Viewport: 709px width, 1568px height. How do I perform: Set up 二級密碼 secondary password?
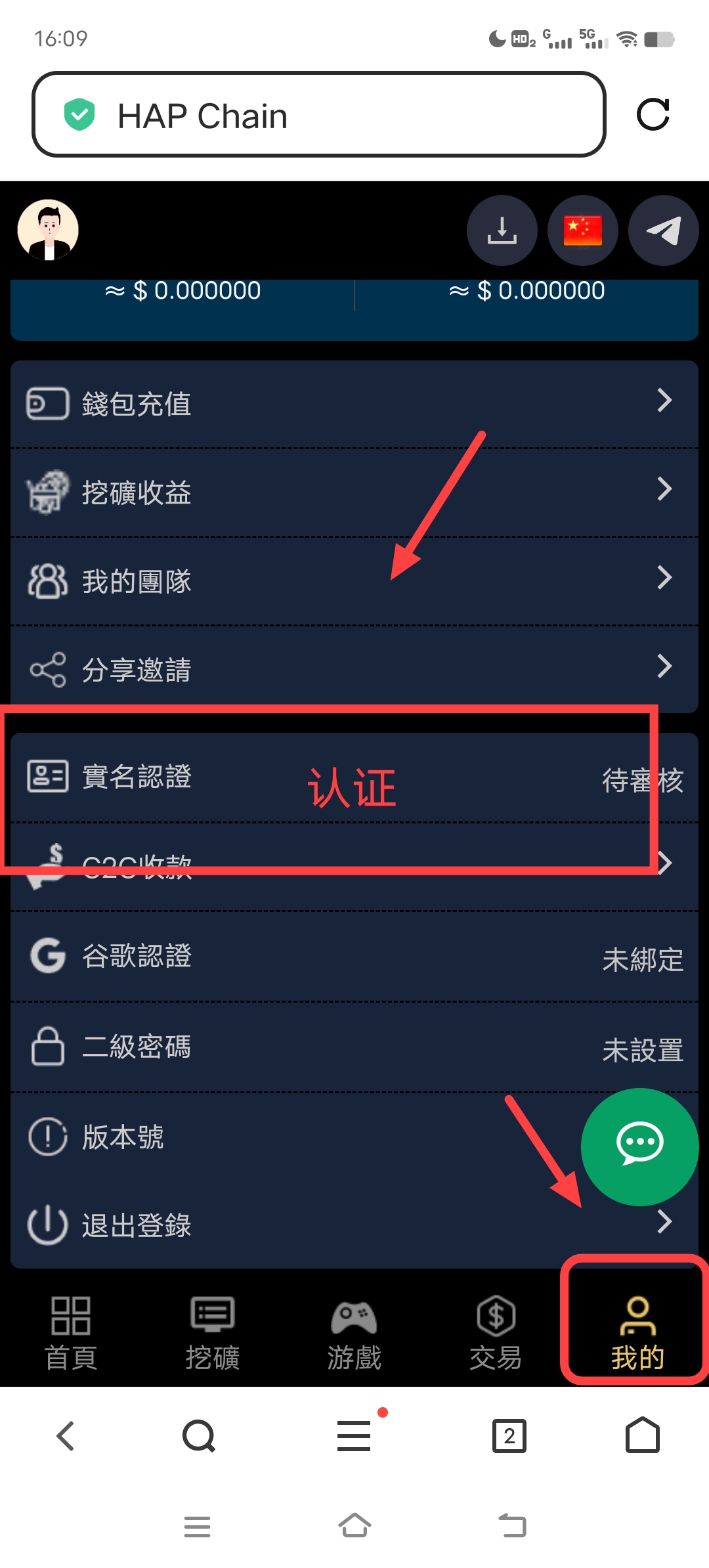[x=354, y=1047]
